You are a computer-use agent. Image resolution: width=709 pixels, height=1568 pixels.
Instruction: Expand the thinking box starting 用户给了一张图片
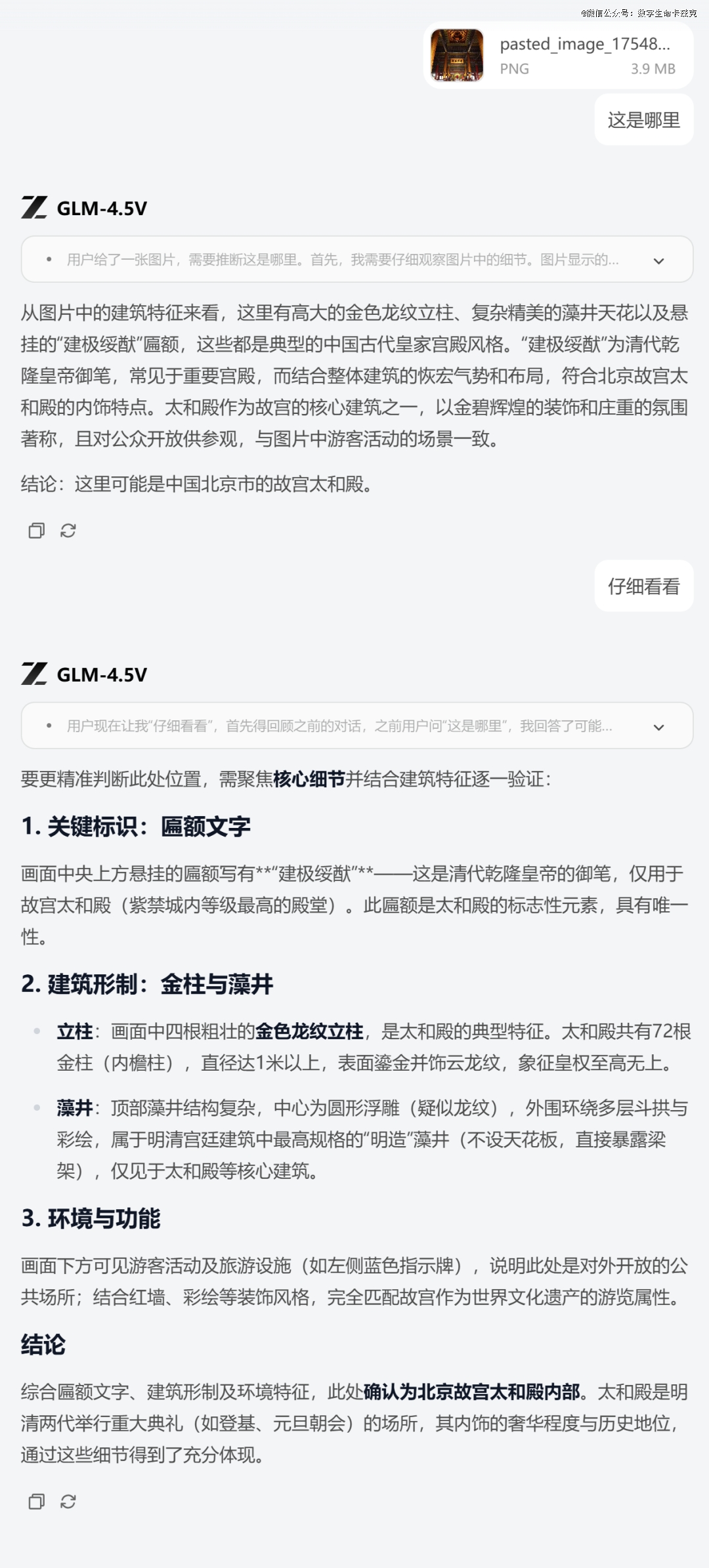[x=658, y=260]
